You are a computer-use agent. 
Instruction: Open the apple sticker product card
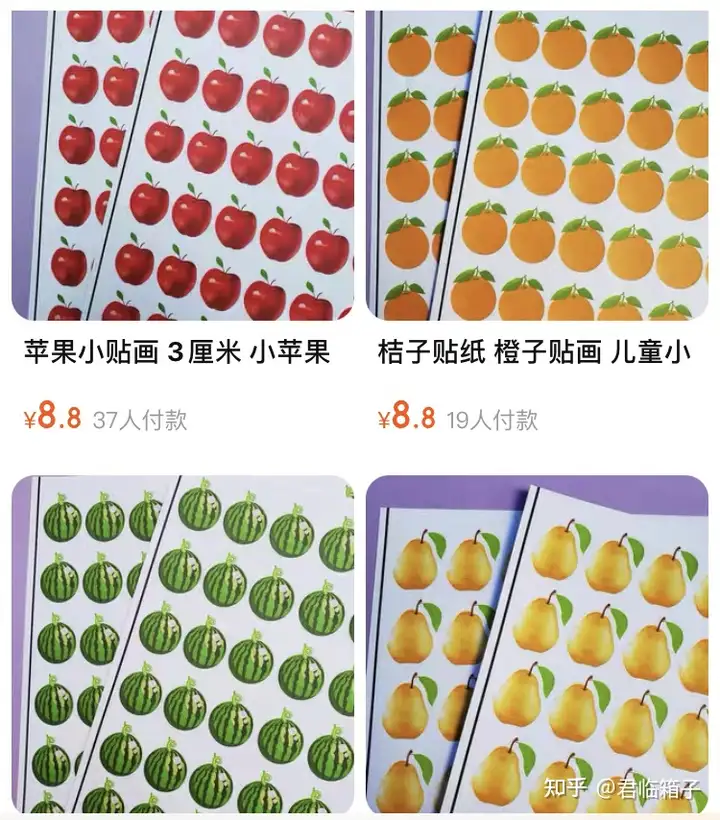click(x=183, y=165)
